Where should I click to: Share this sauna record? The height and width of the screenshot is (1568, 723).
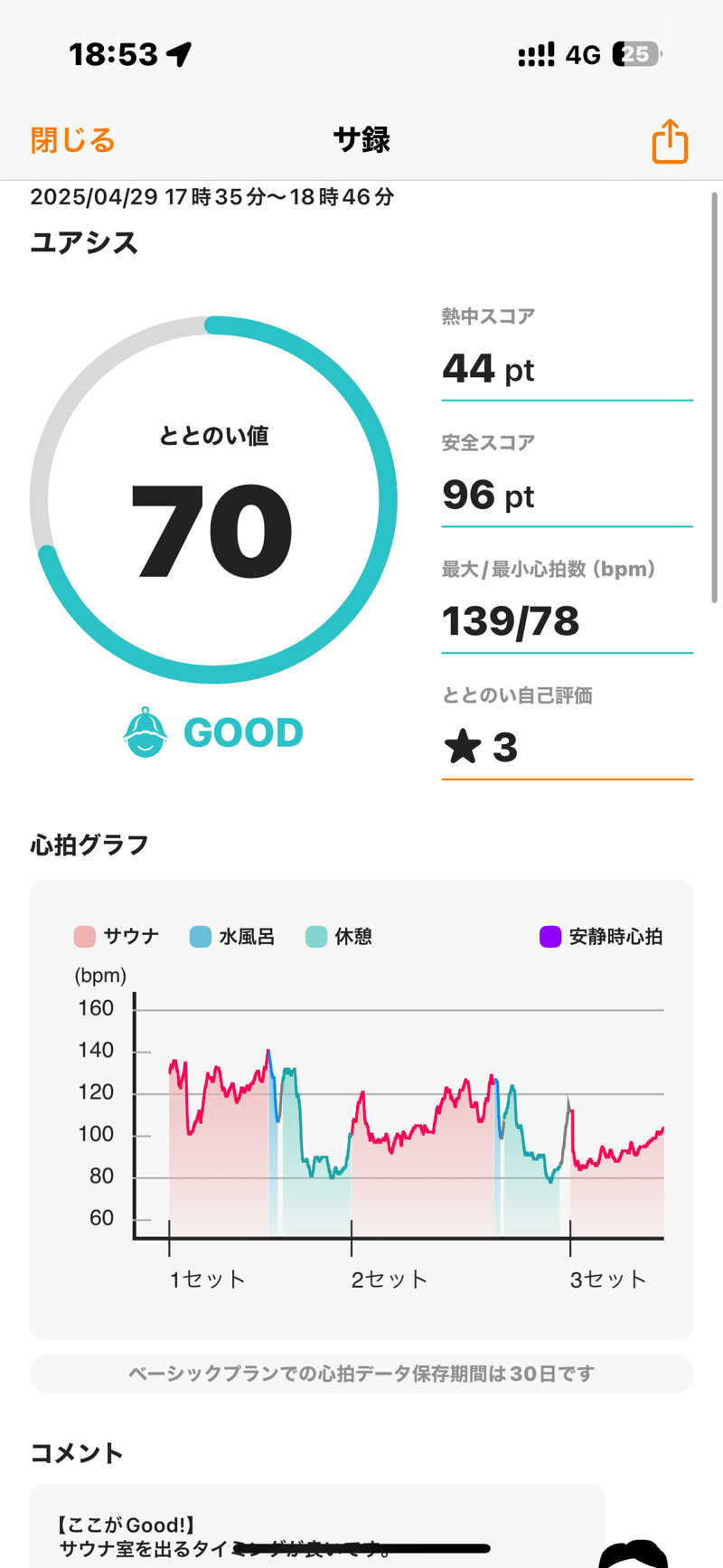coord(670,141)
